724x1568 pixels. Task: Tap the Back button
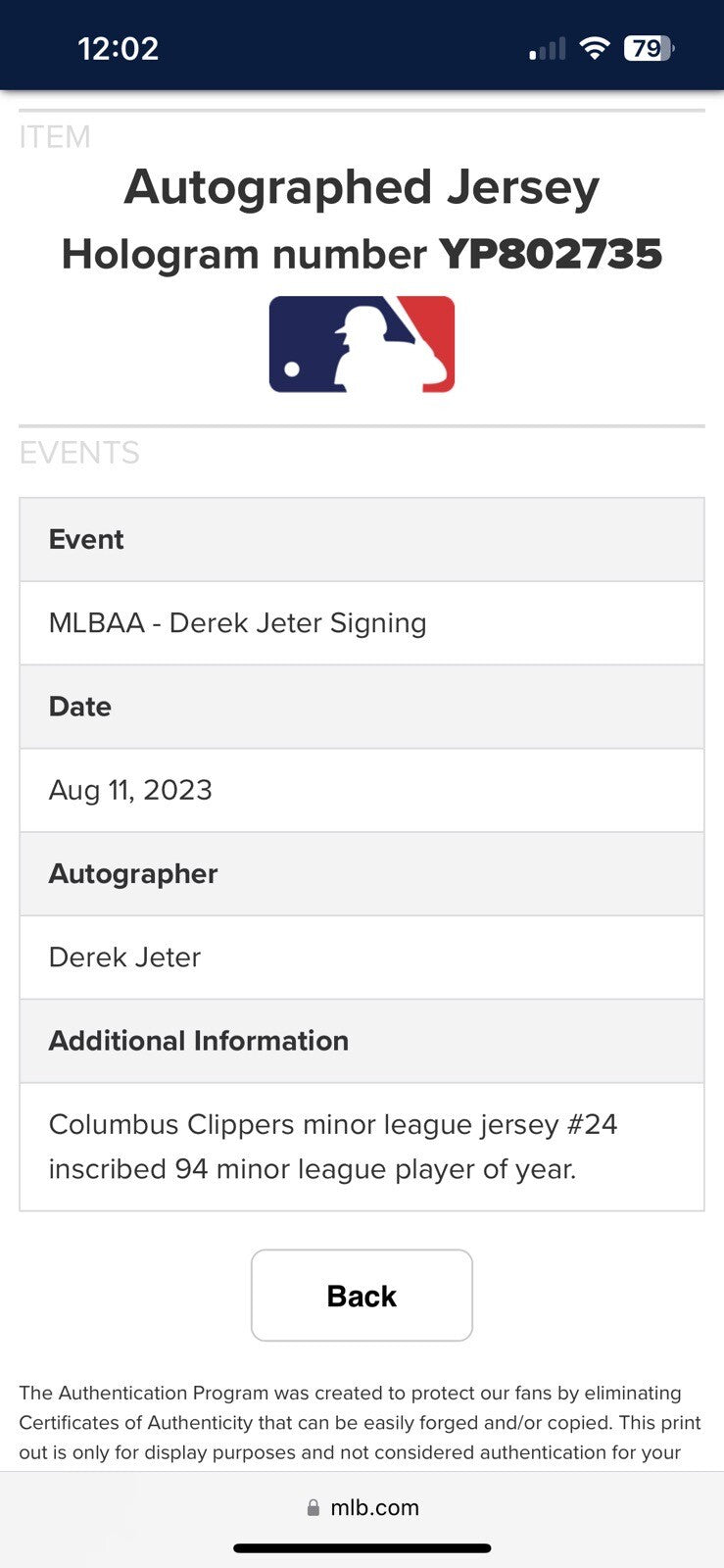[x=362, y=1296]
